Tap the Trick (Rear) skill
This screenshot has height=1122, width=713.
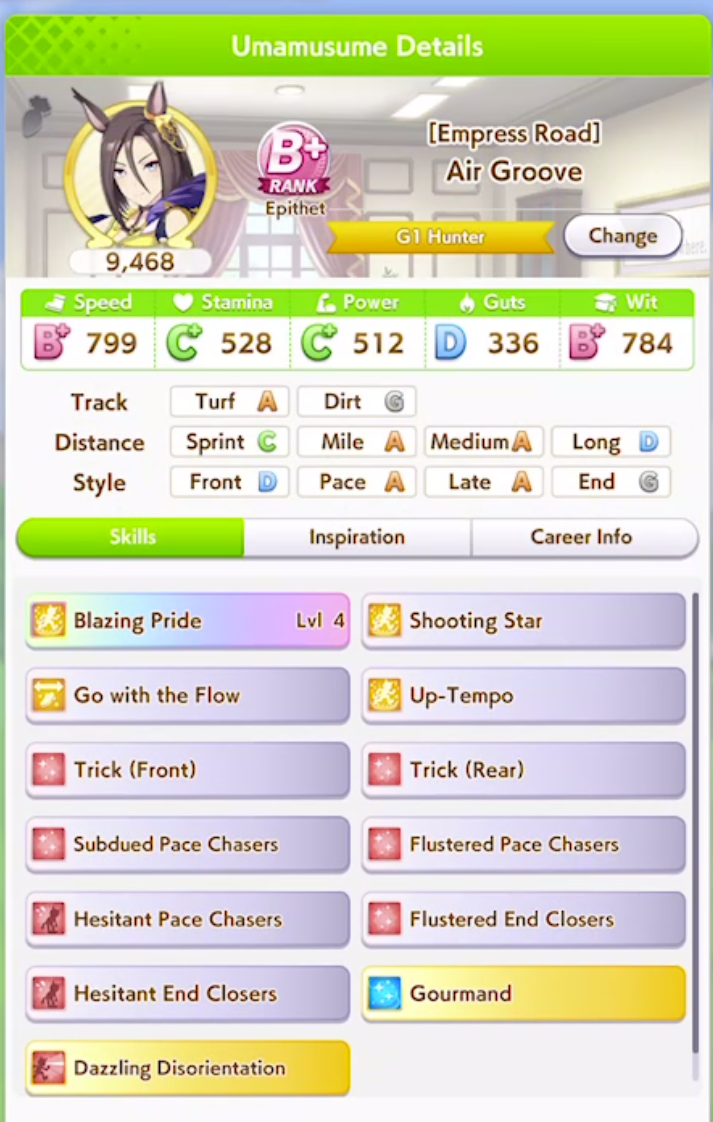(523, 770)
